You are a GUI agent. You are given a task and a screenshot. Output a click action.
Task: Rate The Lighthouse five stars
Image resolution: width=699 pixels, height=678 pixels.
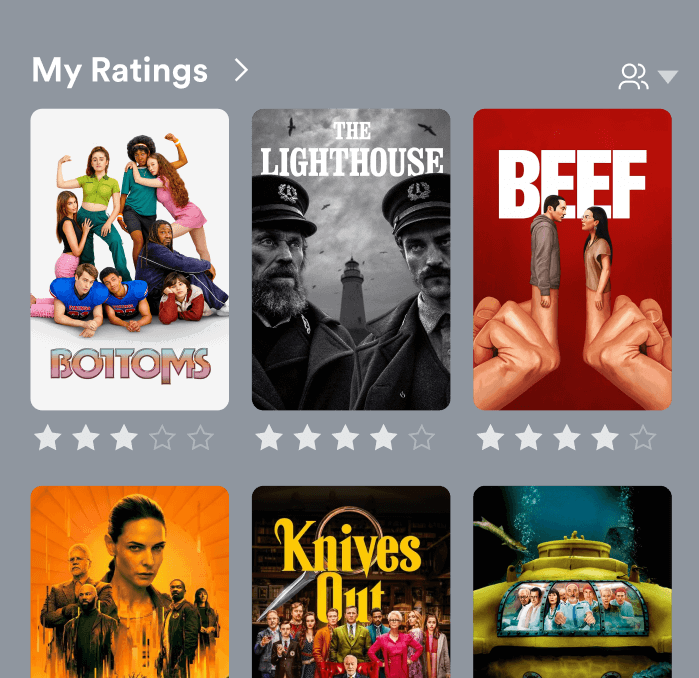coord(422,438)
